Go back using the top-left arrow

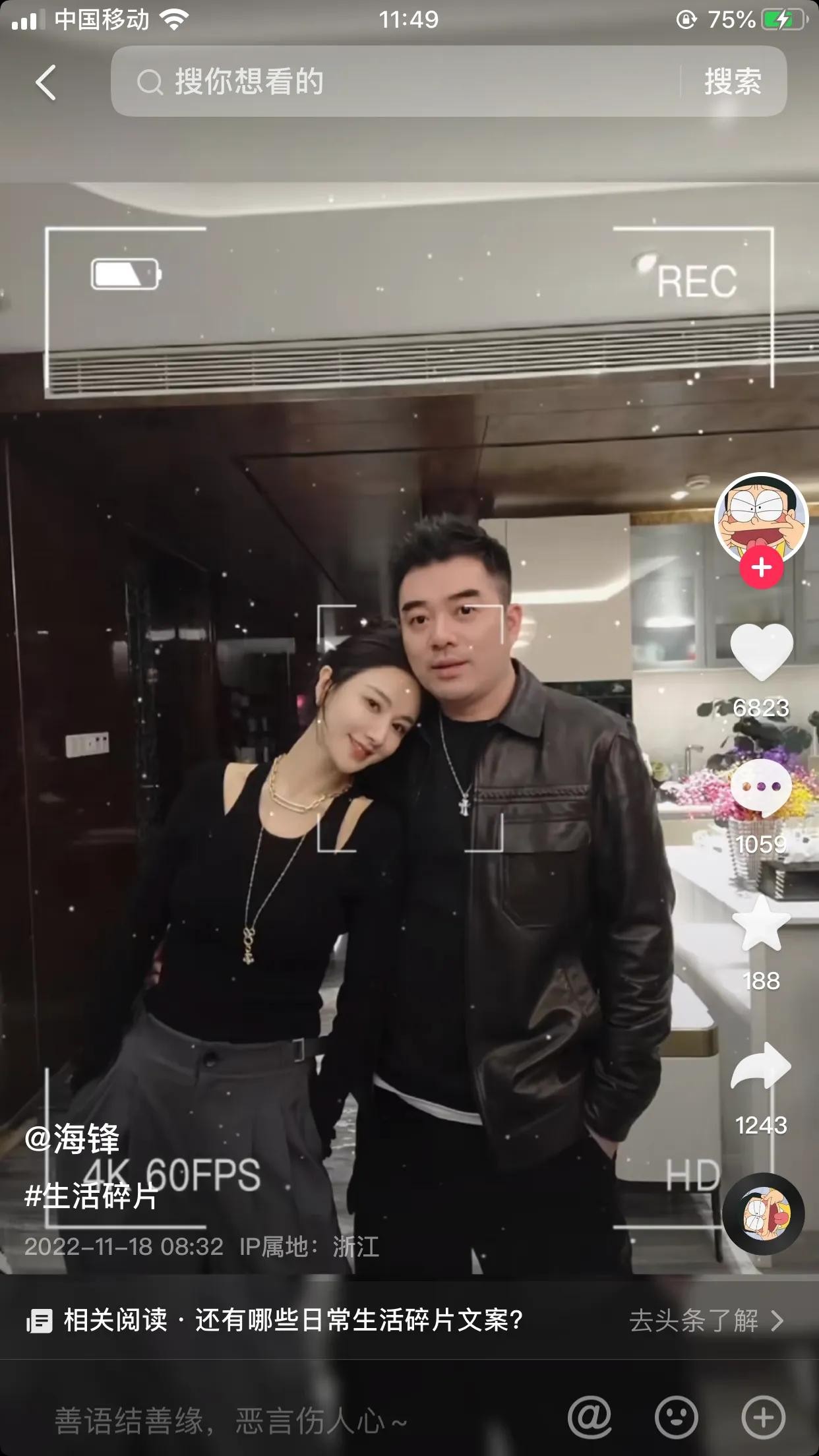(46, 83)
